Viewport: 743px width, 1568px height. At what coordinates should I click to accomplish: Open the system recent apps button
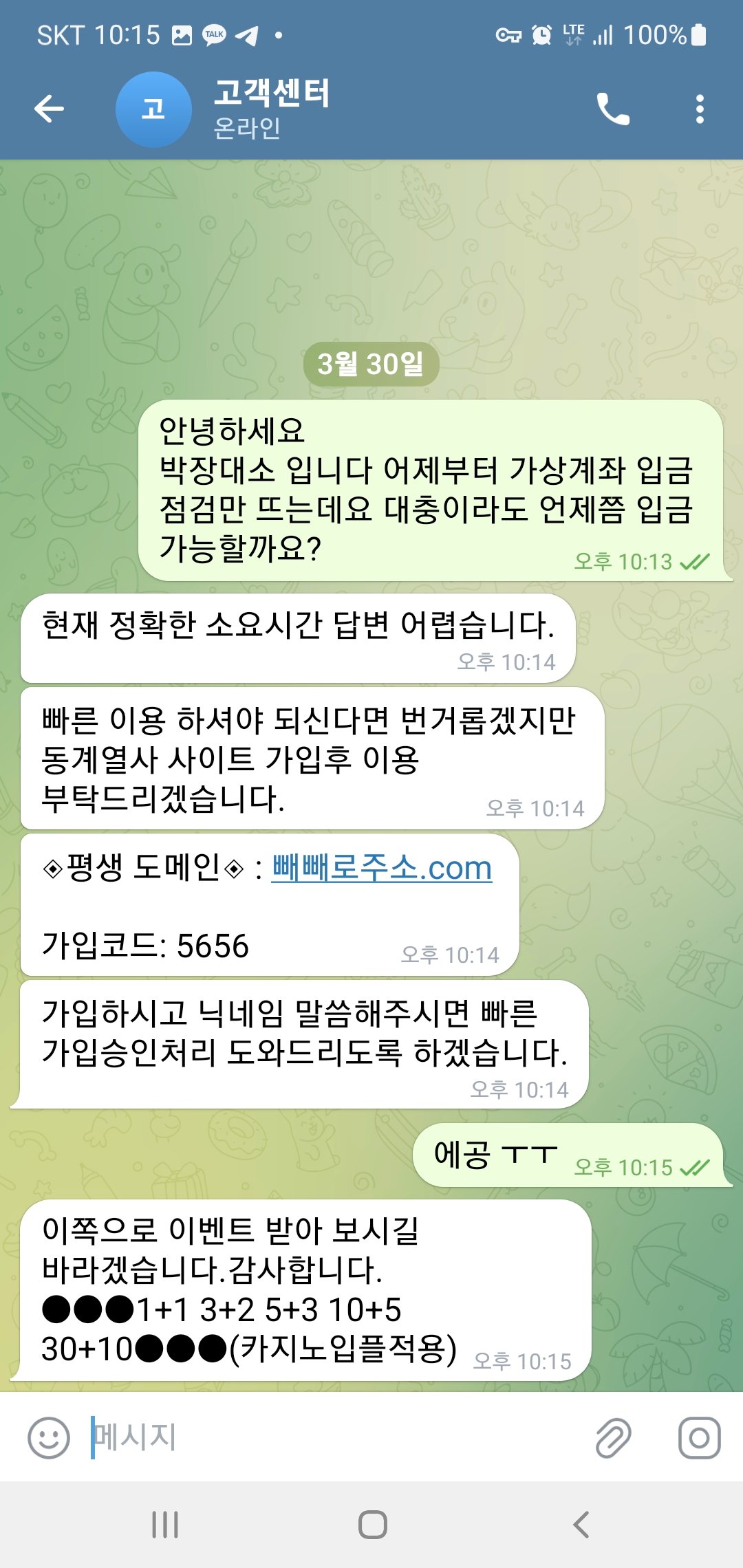[x=165, y=1525]
